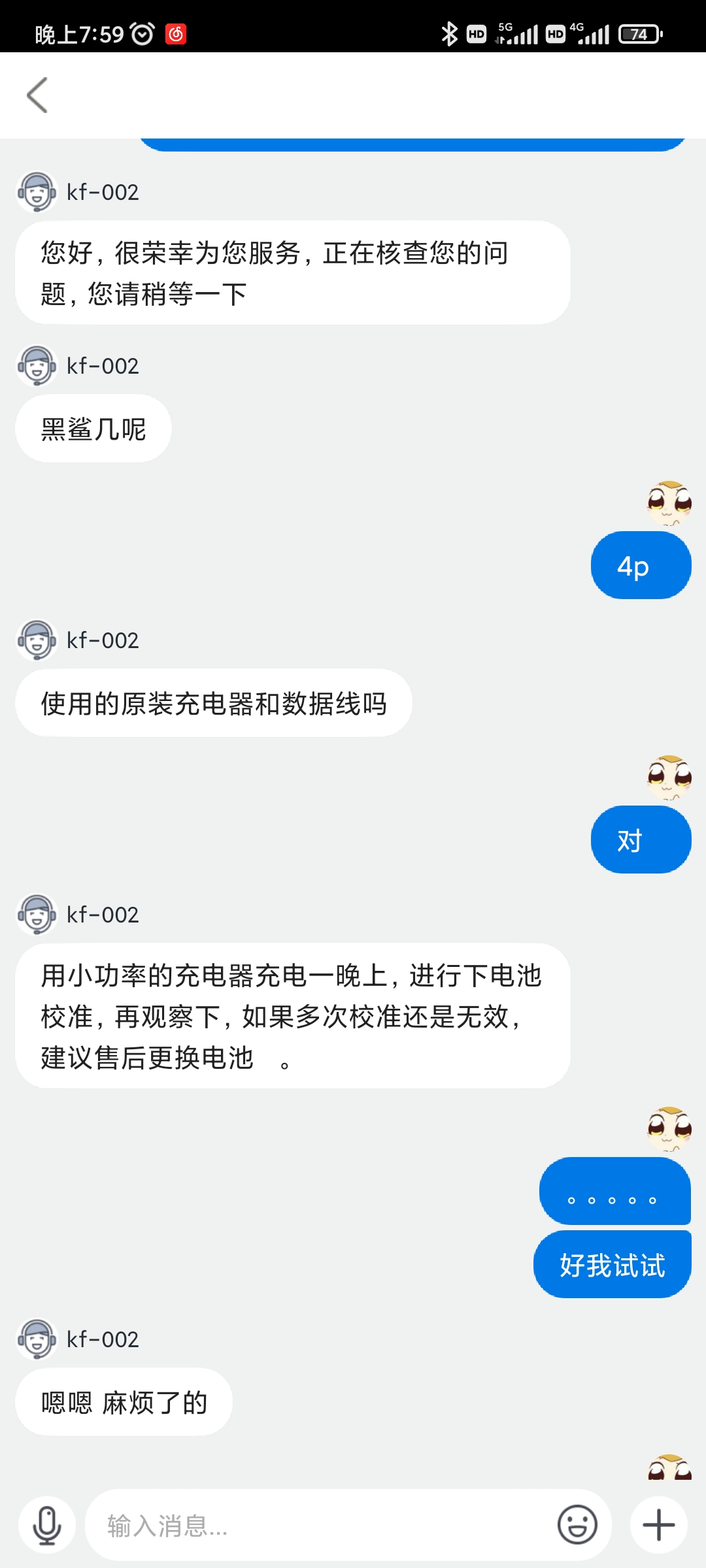Image resolution: width=706 pixels, height=1568 pixels.
Task: Go back using the top-left arrow
Action: click(37, 95)
